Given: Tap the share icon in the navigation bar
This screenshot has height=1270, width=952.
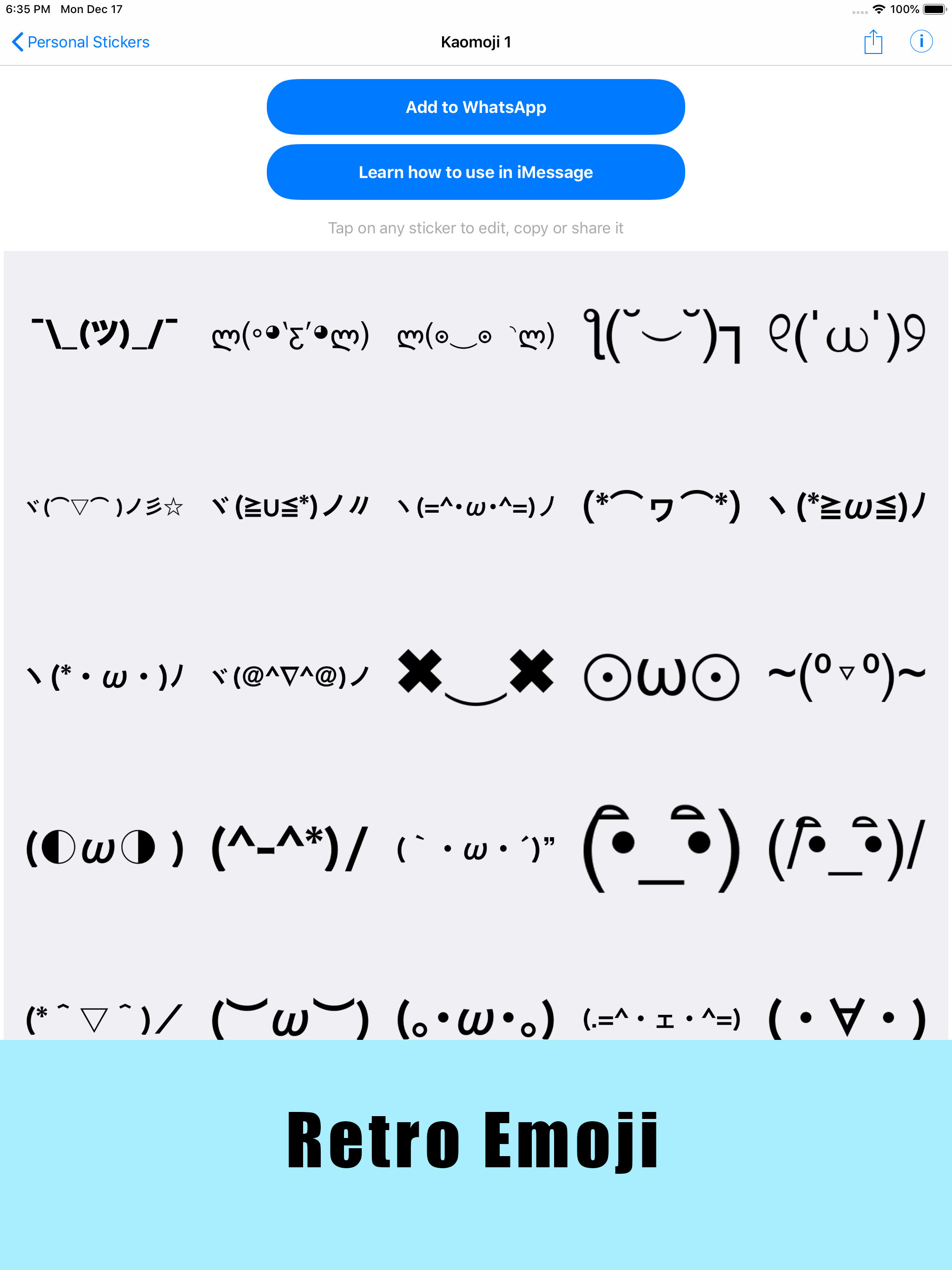Looking at the screenshot, I should point(873,42).
